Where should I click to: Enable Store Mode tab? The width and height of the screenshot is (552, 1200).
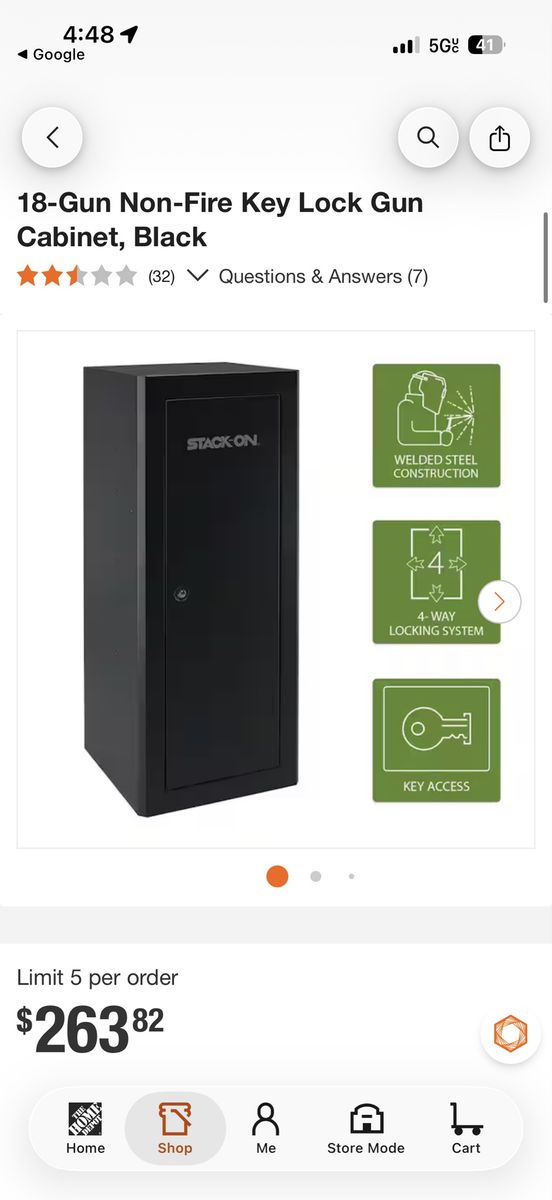[366, 1128]
